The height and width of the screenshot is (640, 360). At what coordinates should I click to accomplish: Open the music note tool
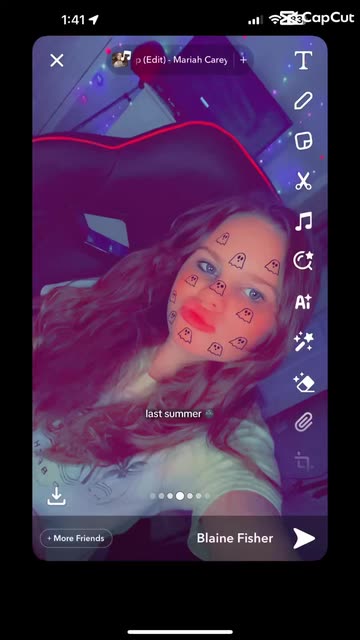(x=304, y=221)
